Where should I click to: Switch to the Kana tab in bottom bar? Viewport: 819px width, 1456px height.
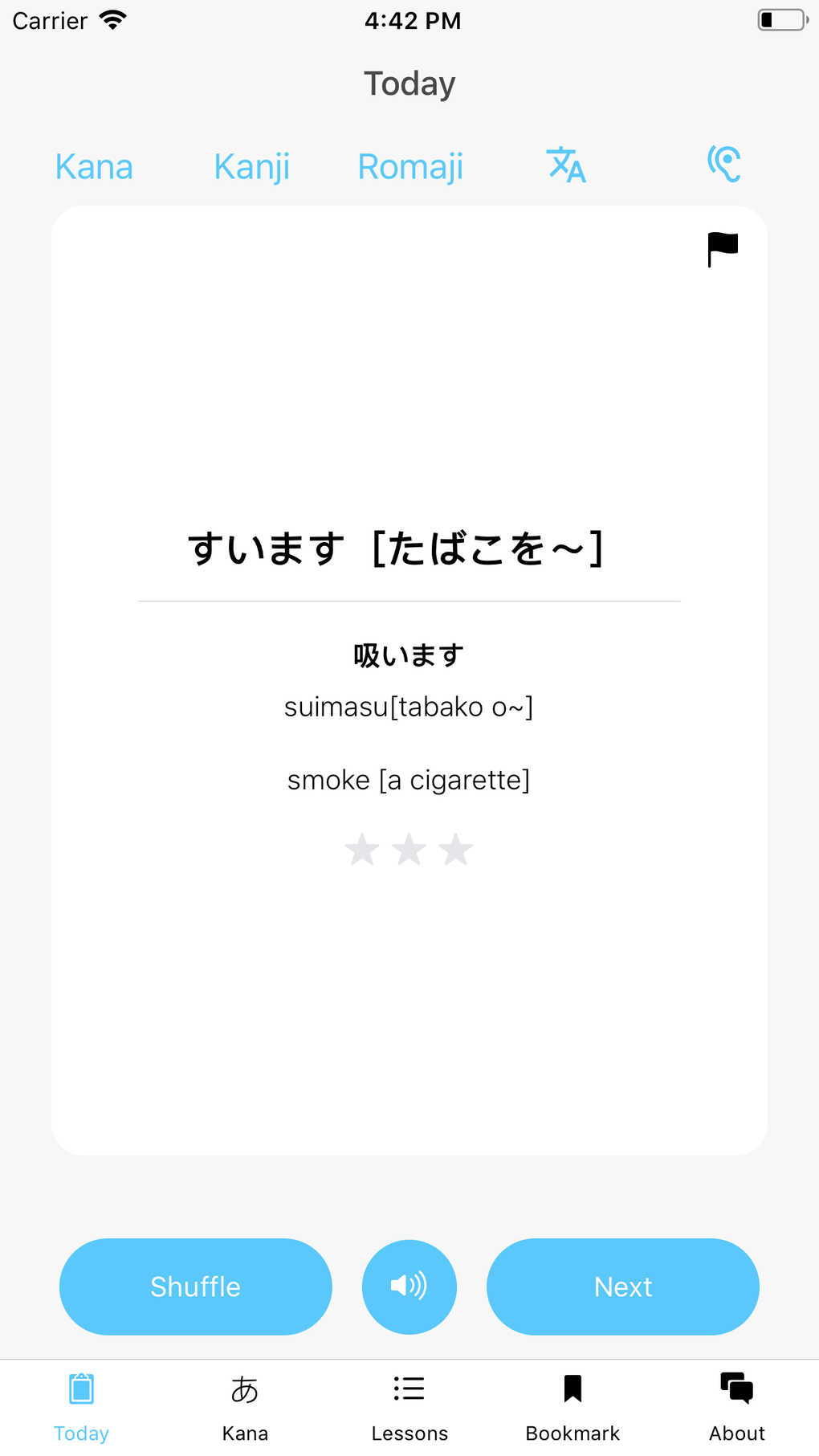click(245, 1407)
